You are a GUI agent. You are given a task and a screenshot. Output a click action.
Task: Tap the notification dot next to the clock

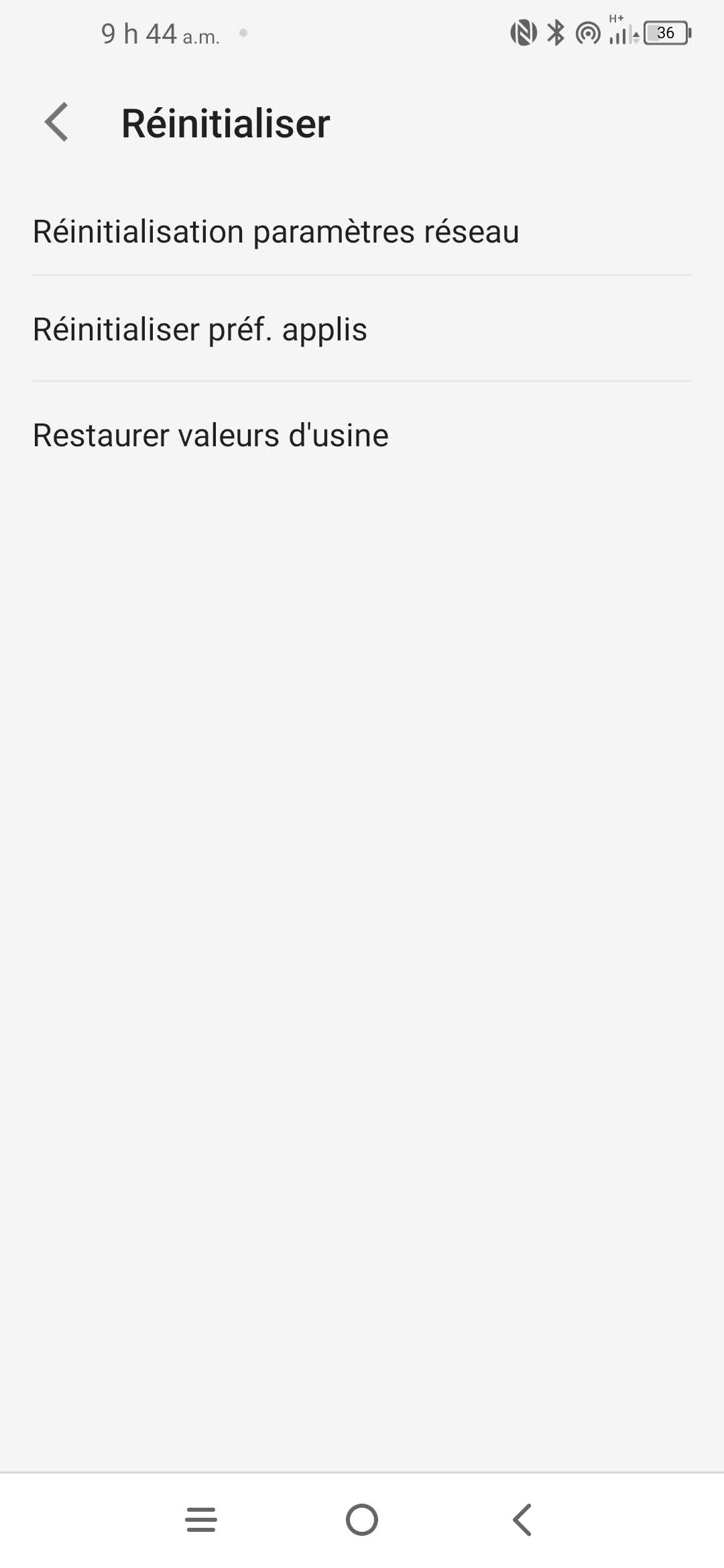[244, 32]
